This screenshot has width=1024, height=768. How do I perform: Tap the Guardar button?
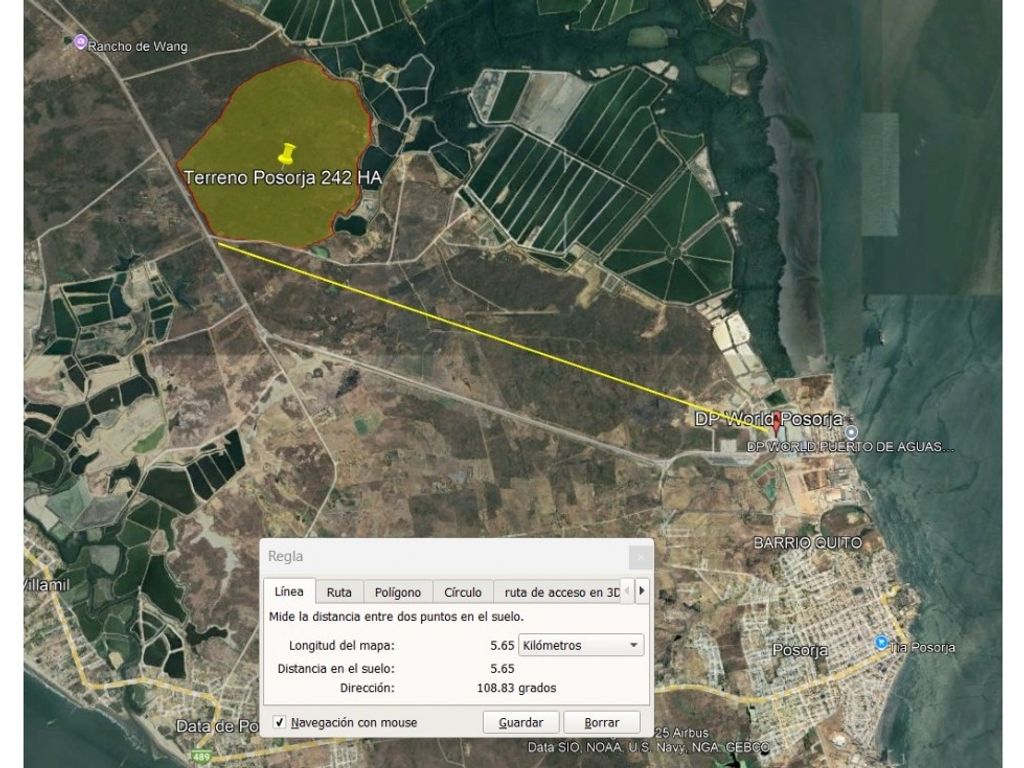521,722
